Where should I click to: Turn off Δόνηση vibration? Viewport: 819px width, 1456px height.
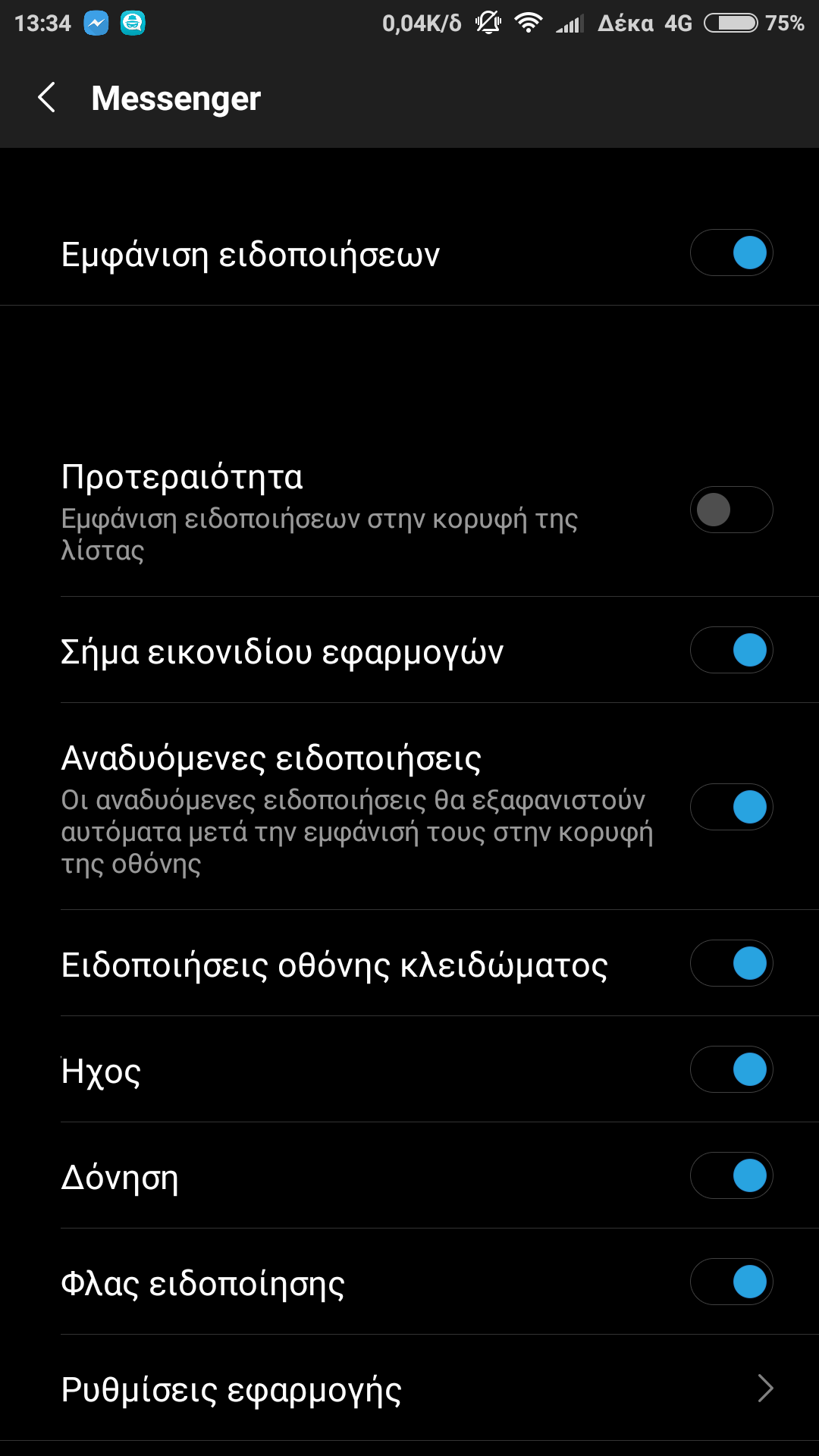coord(731,1175)
